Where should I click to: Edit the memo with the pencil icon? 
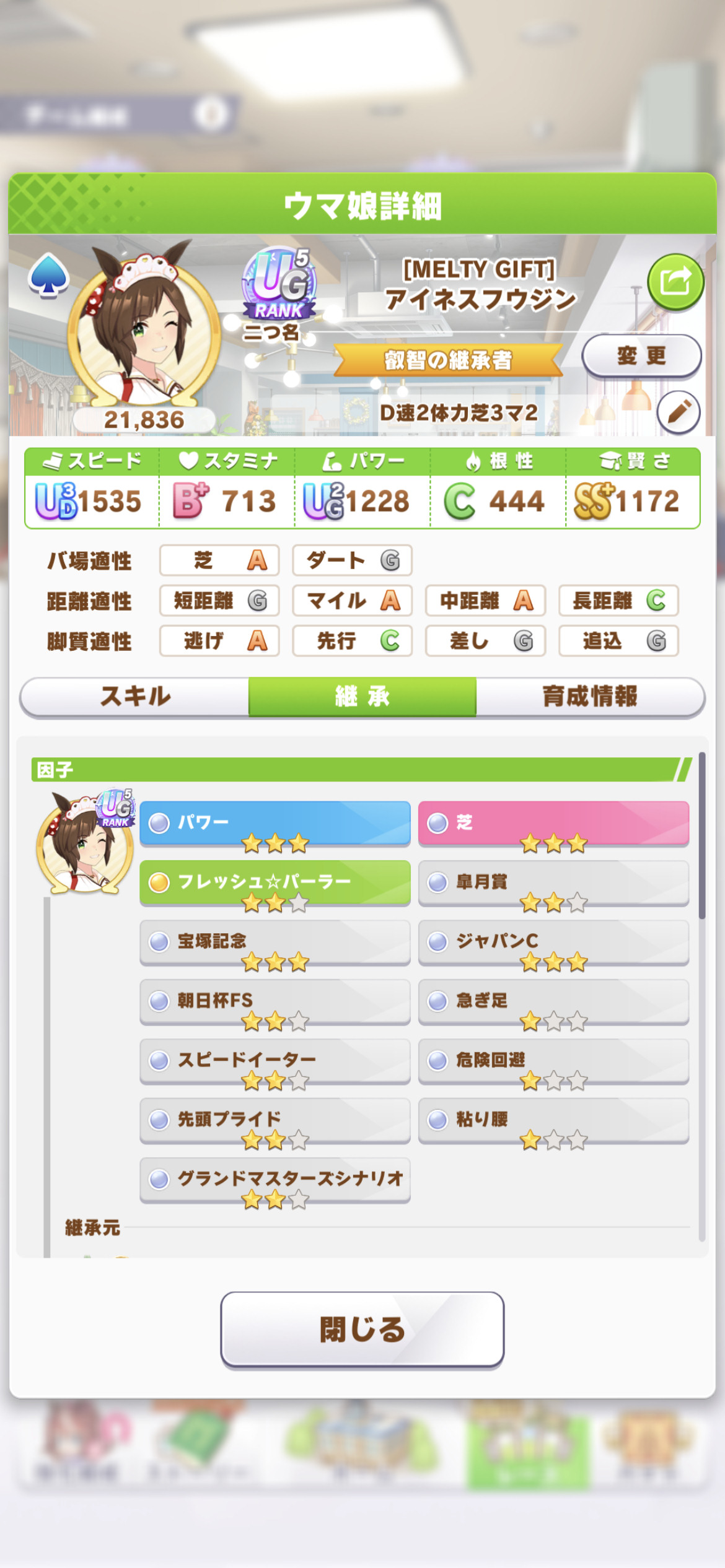pos(679,412)
